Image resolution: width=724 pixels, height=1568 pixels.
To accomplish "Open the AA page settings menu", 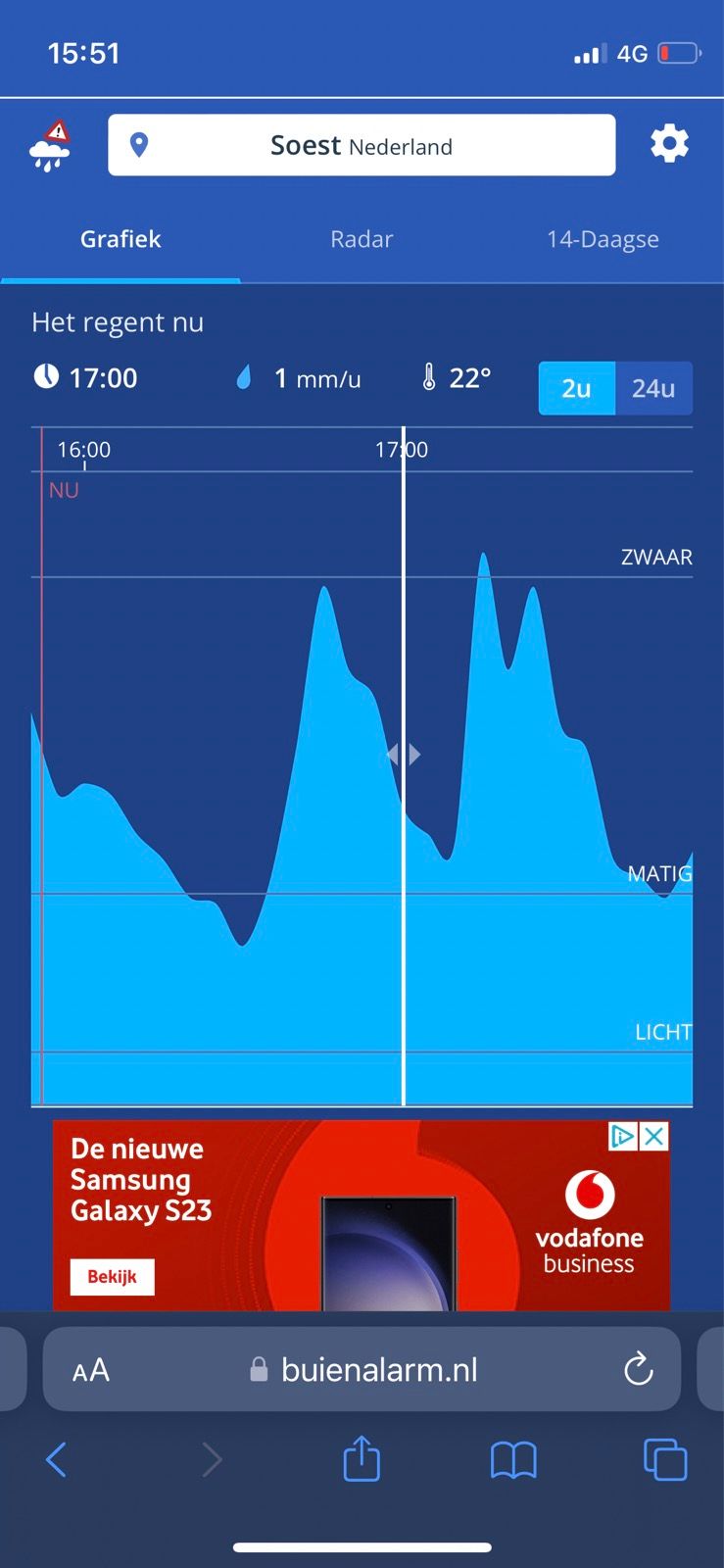I will tap(91, 1369).
